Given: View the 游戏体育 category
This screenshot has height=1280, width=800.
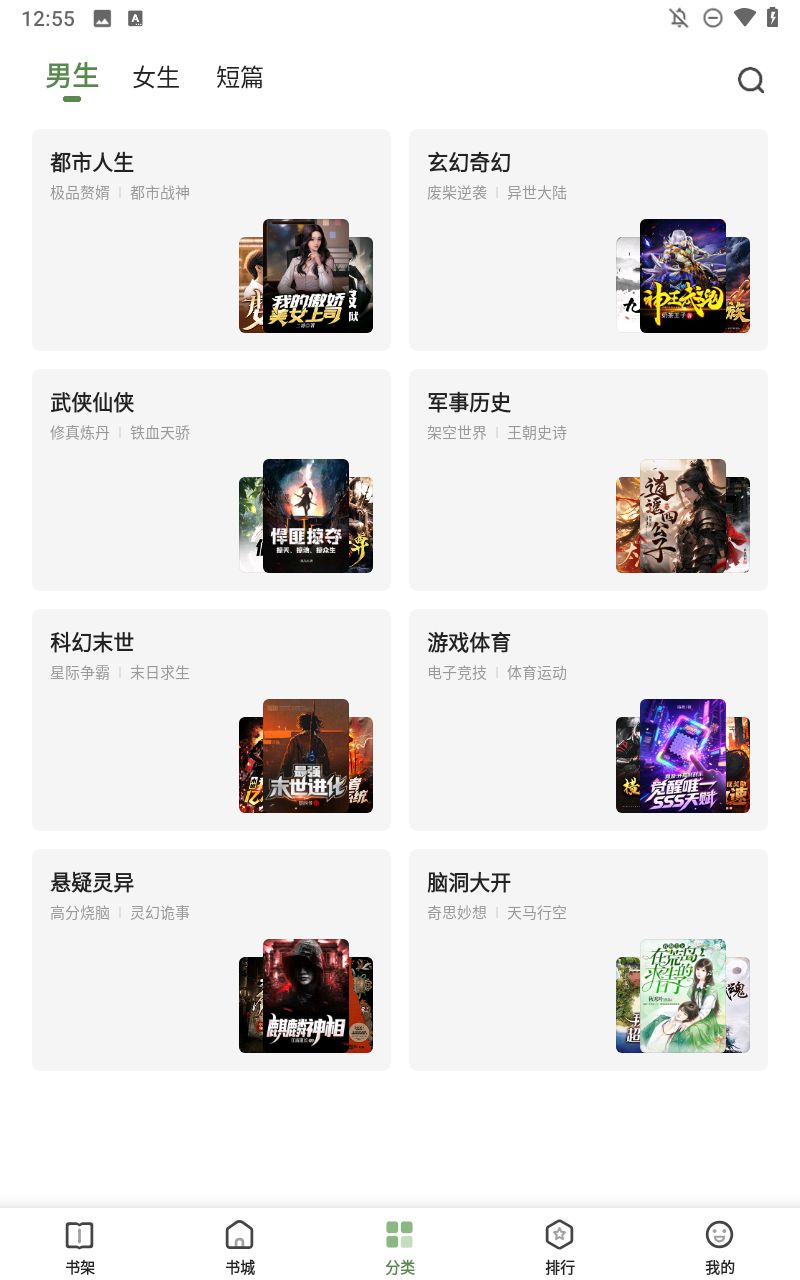Looking at the screenshot, I should [x=588, y=720].
